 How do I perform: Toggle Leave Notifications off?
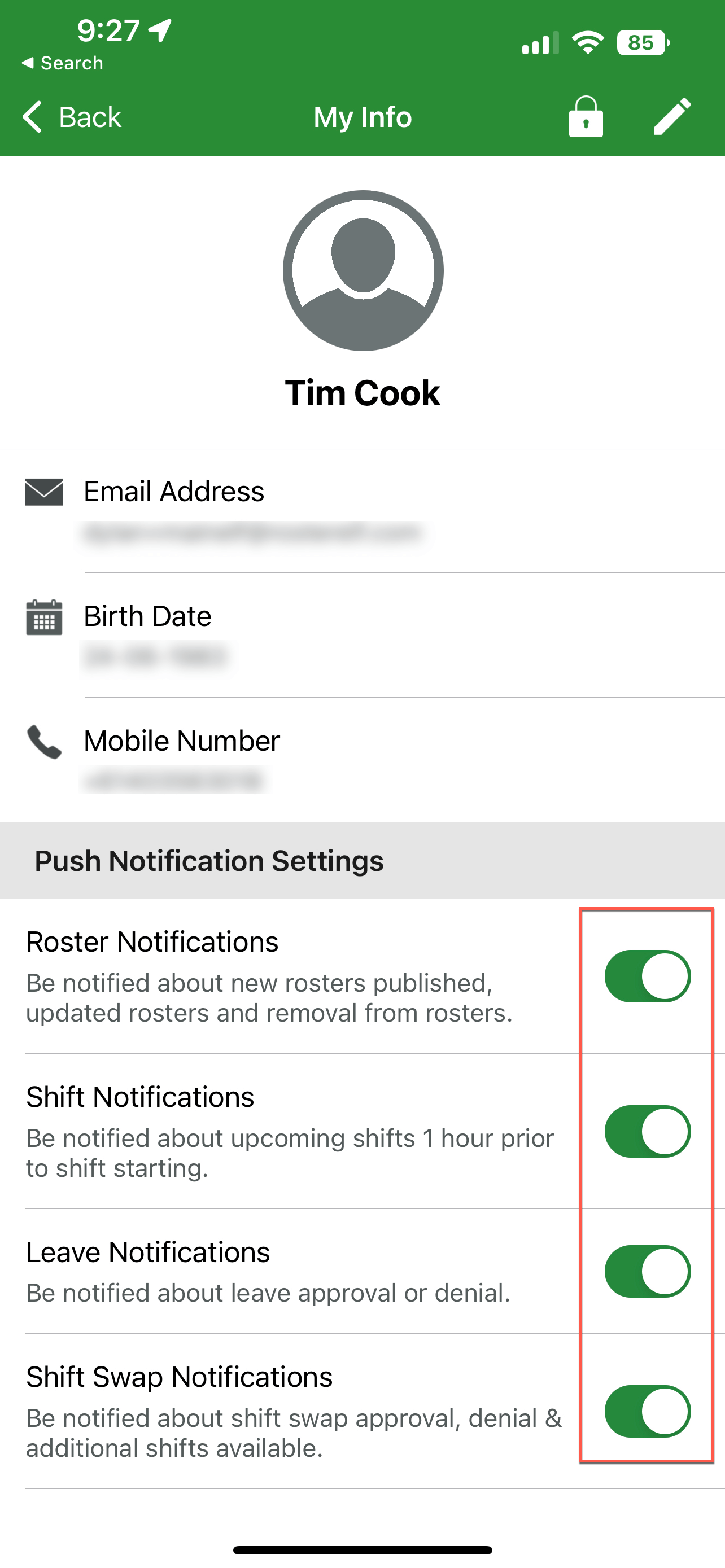(x=648, y=1271)
